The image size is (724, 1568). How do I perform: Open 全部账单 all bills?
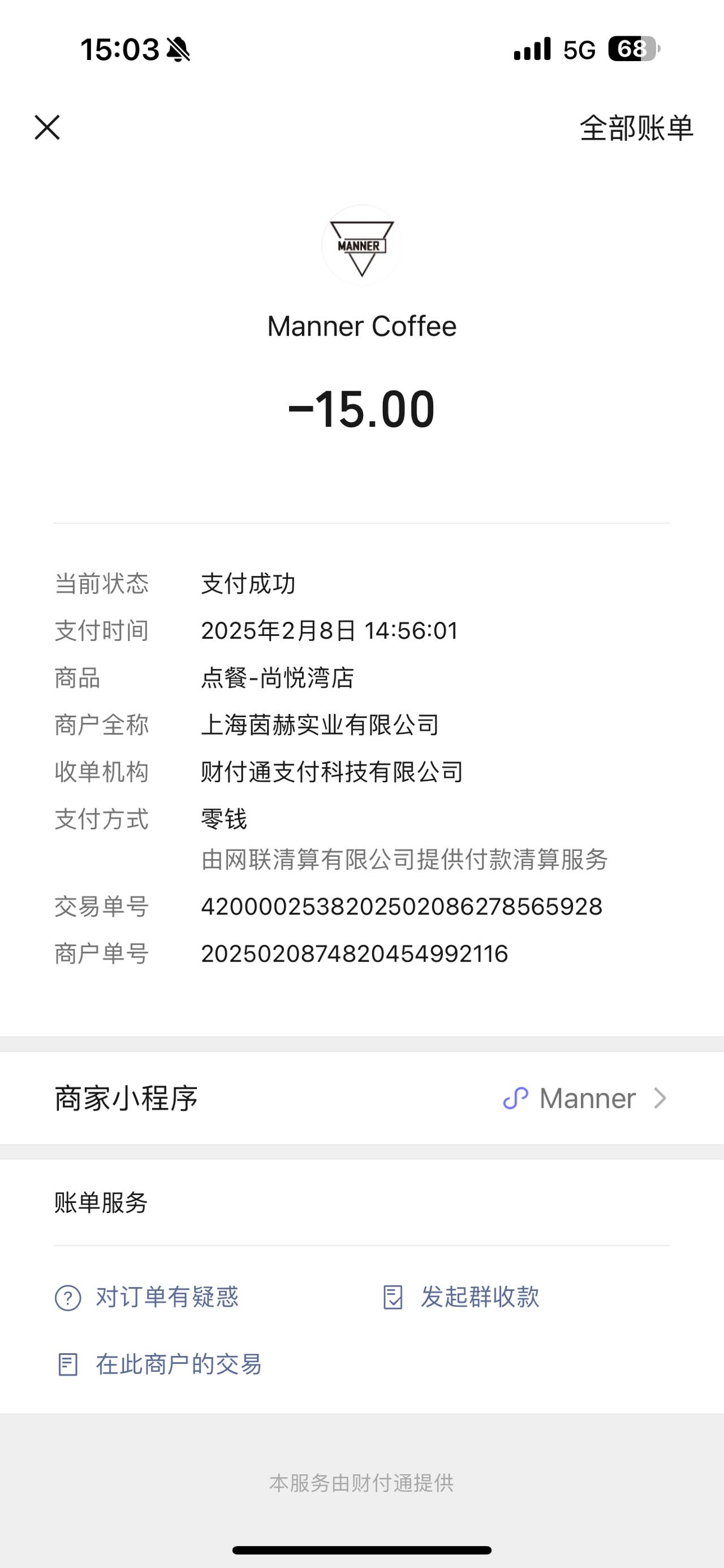point(636,128)
